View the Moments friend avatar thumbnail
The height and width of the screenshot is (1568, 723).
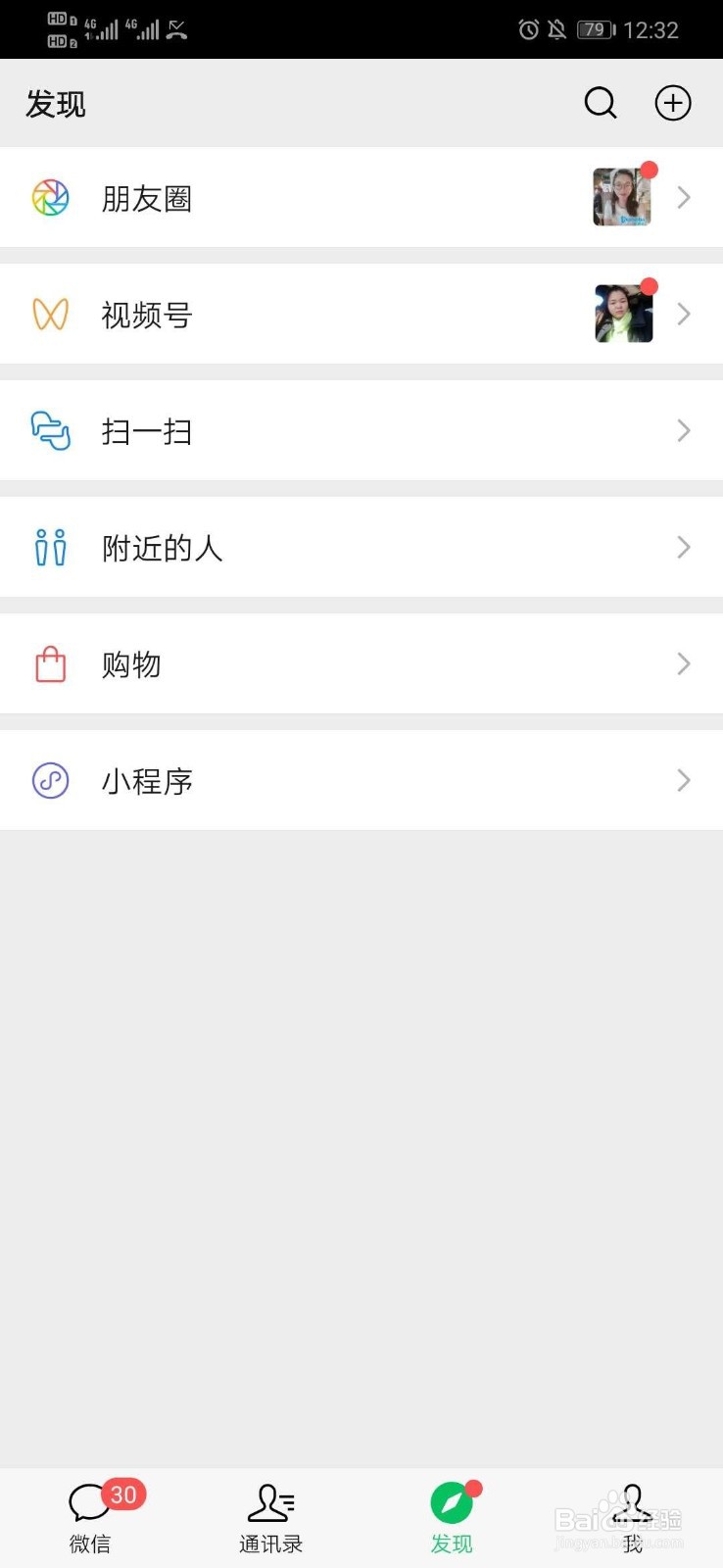click(622, 197)
